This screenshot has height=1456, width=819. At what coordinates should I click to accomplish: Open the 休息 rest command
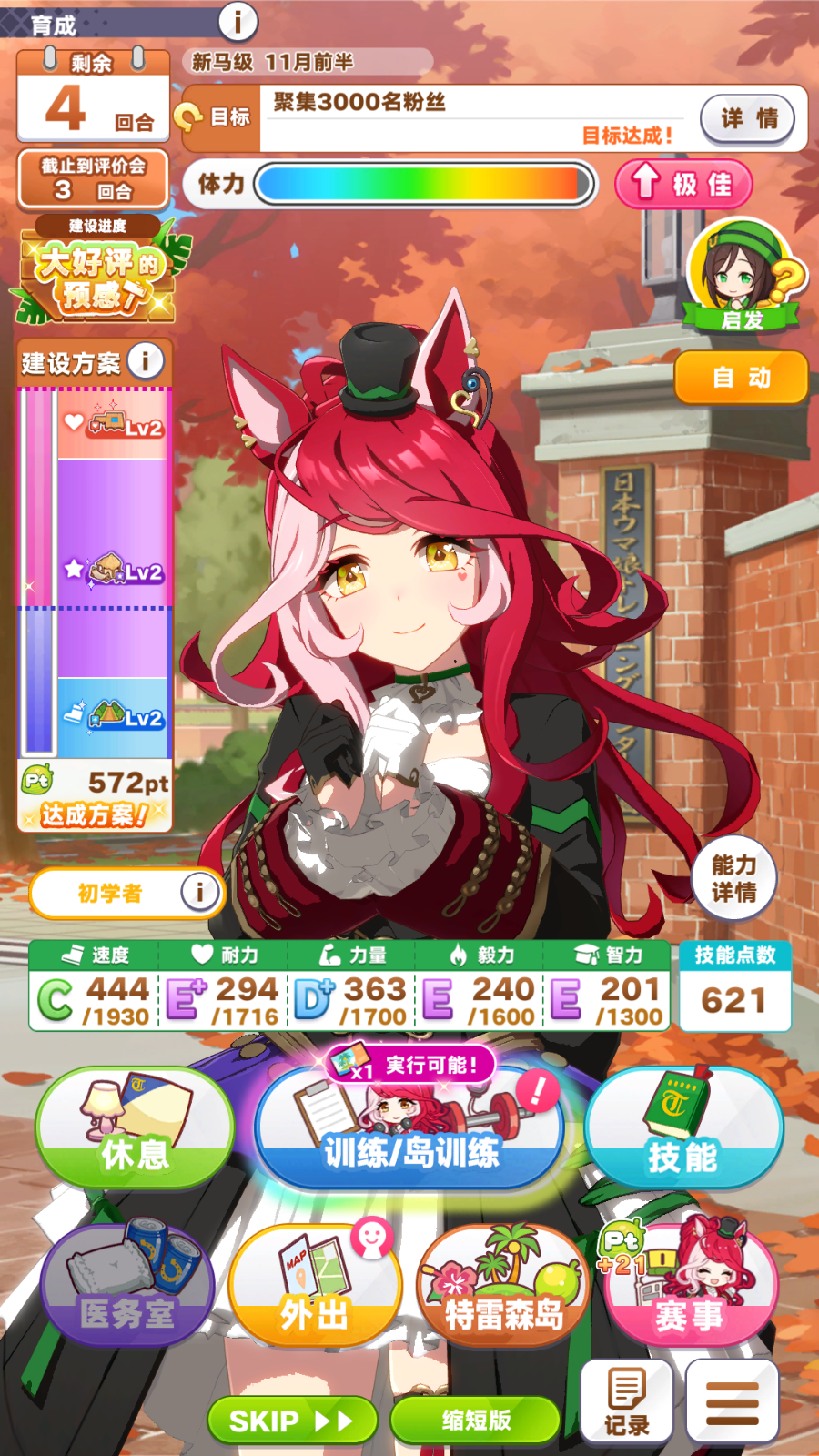point(133,1130)
